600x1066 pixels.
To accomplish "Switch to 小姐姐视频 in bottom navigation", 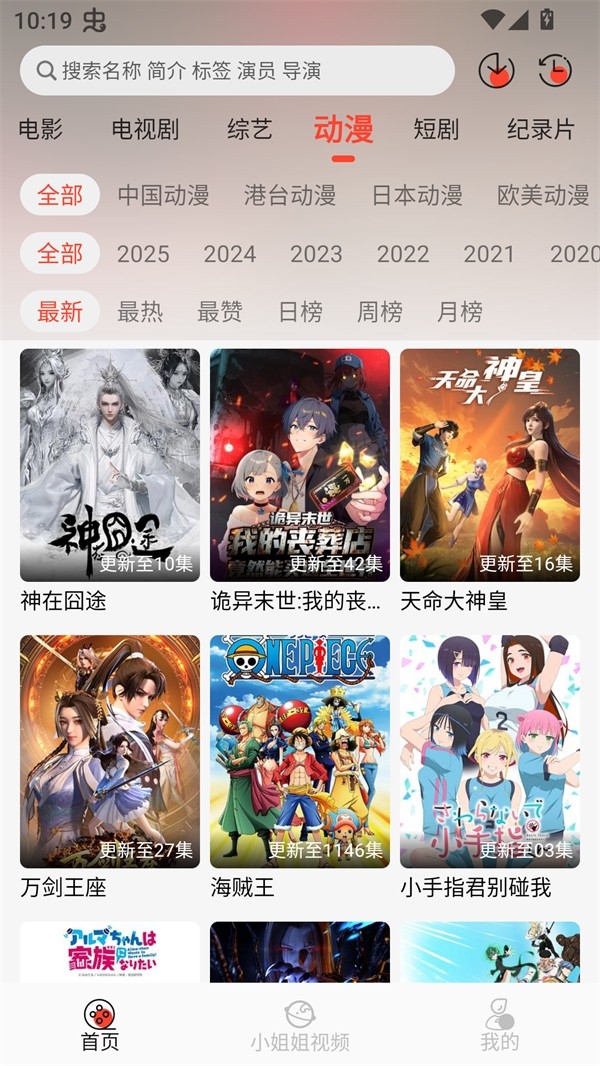I will point(300,1026).
